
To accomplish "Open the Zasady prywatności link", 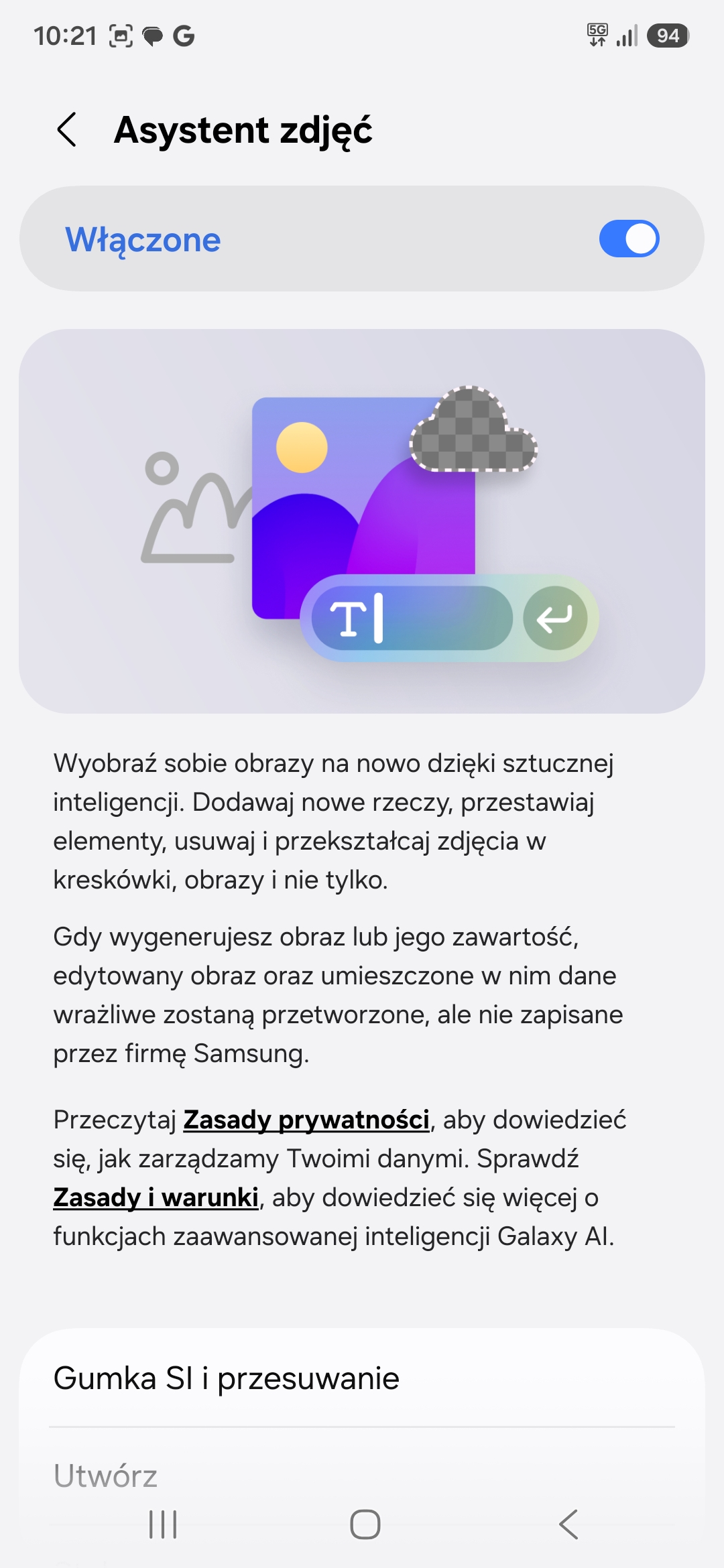I will (x=306, y=1120).
